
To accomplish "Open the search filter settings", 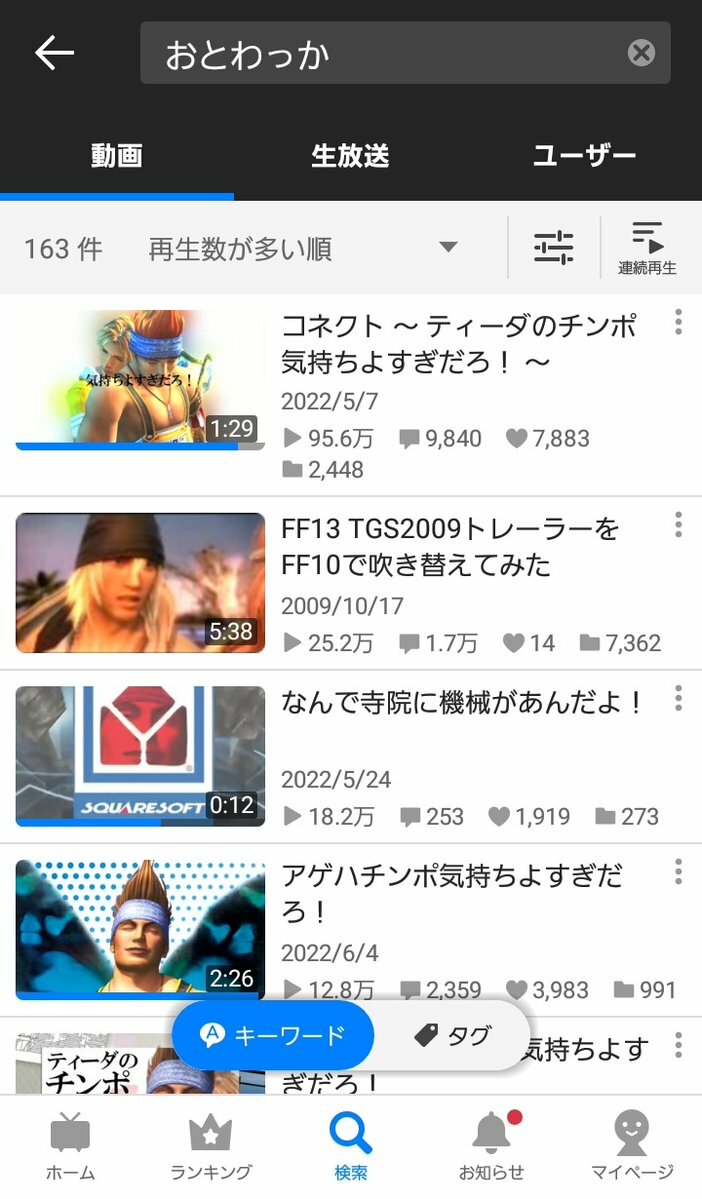I will click(553, 247).
